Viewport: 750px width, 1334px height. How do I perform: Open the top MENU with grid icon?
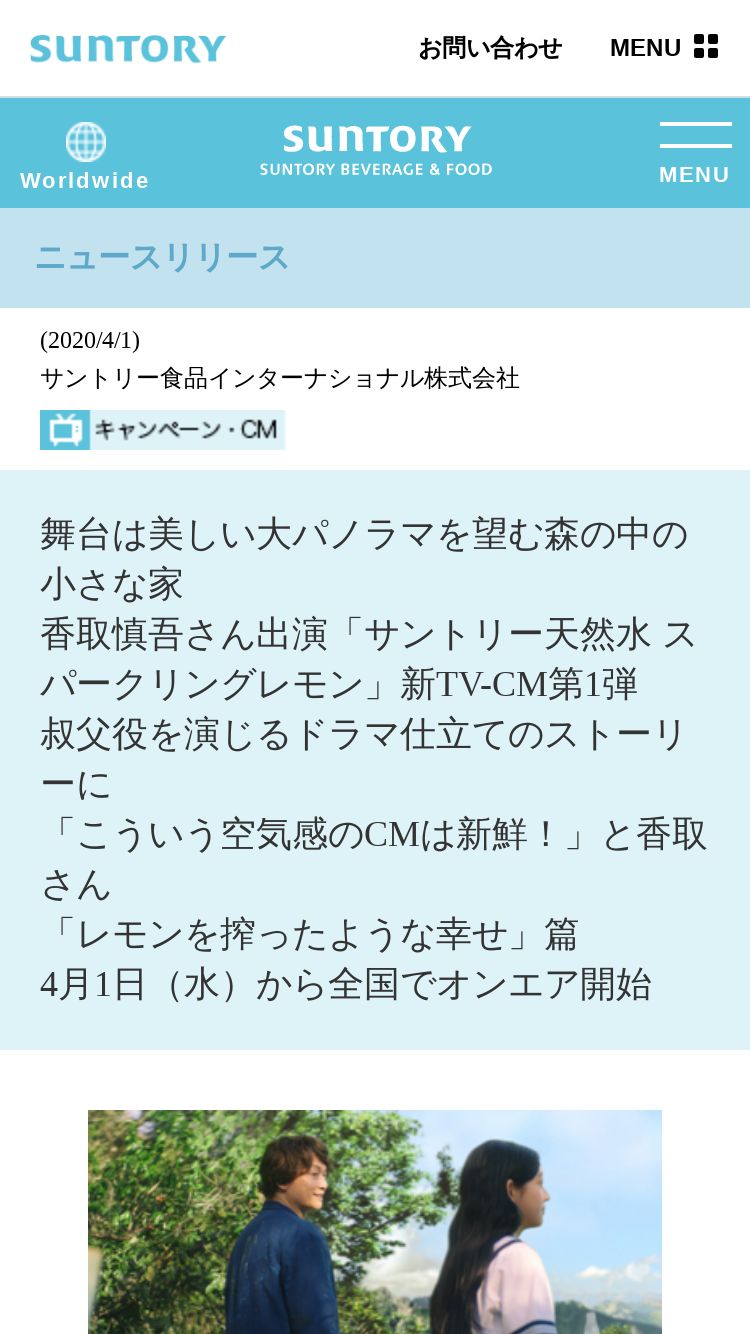click(664, 47)
